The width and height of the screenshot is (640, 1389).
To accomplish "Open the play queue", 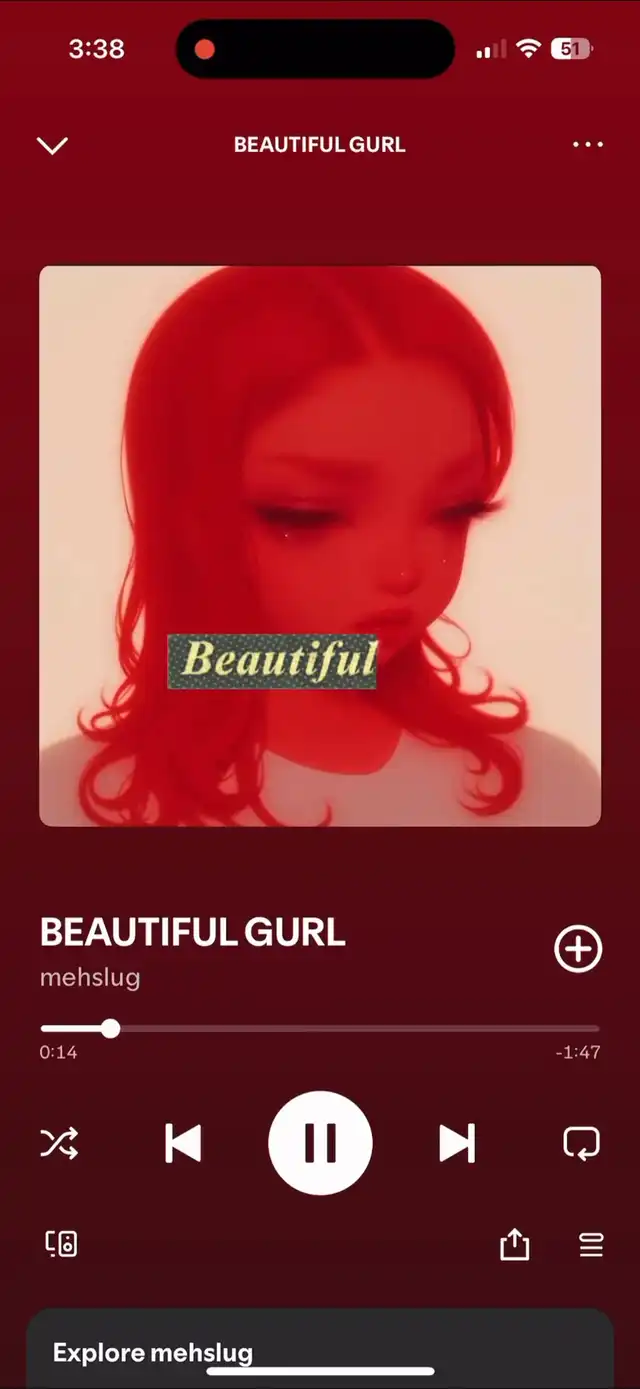I will coord(591,1244).
